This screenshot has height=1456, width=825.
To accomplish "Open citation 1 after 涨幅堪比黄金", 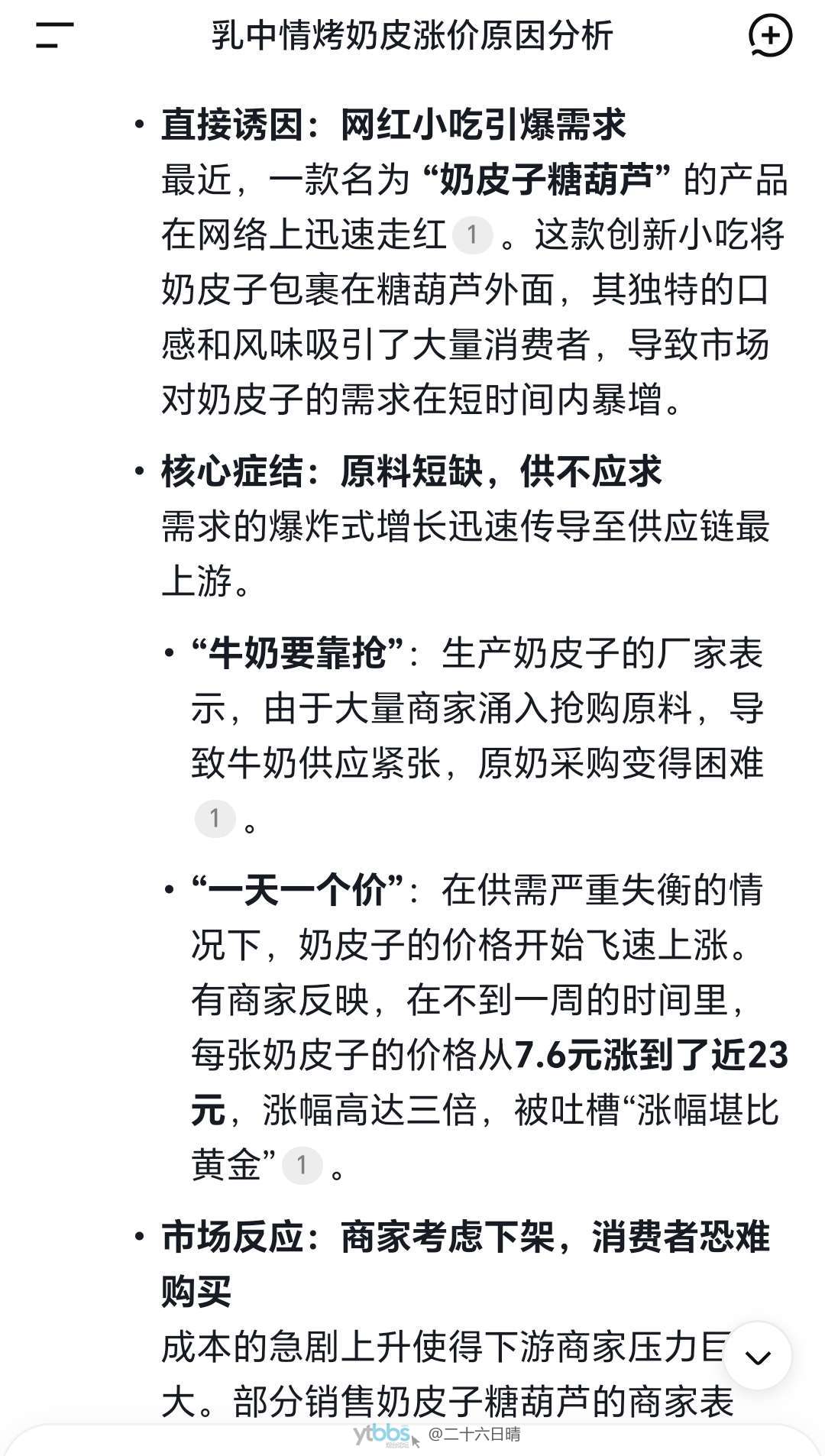I will [x=302, y=1166].
